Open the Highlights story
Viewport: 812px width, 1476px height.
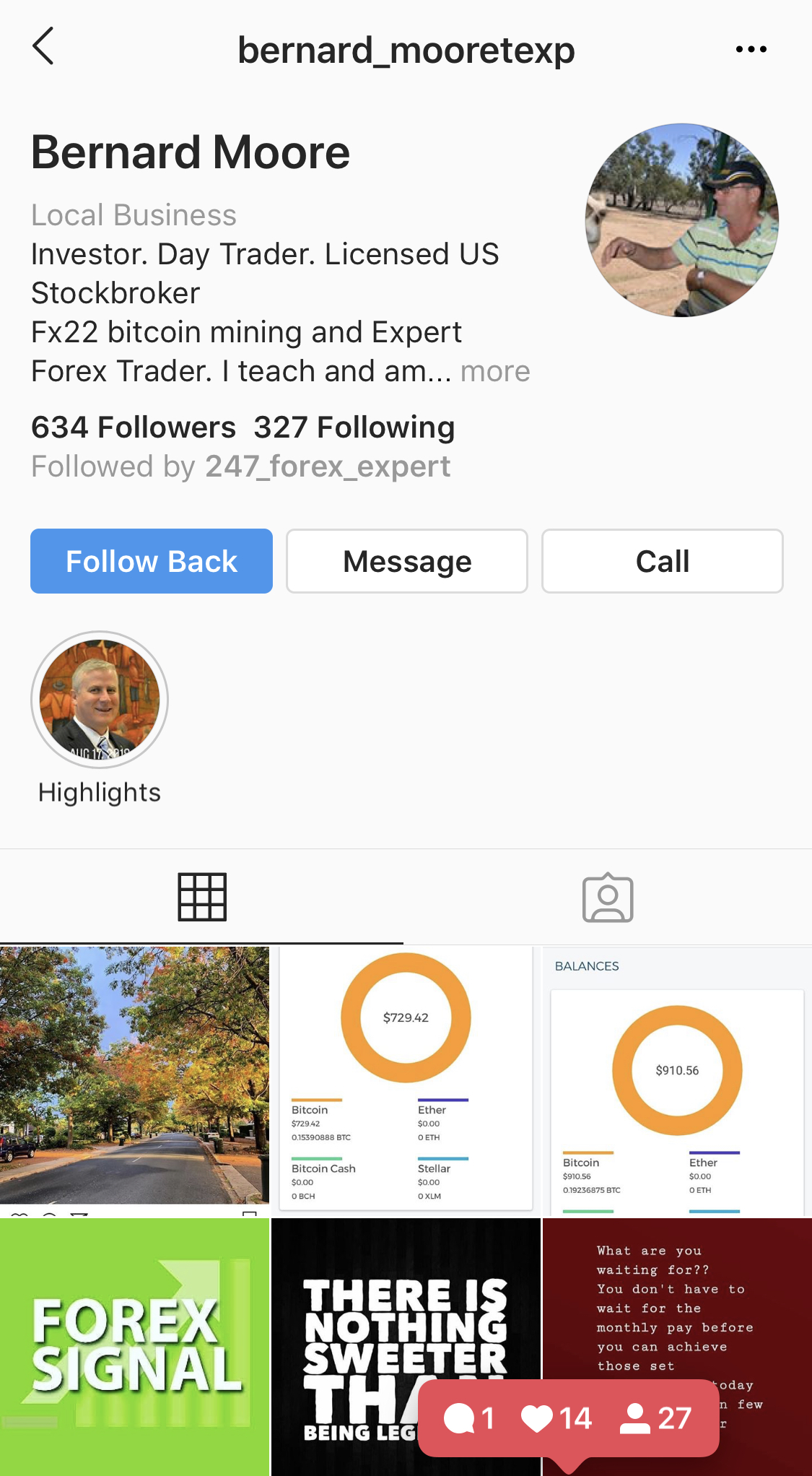(x=100, y=700)
